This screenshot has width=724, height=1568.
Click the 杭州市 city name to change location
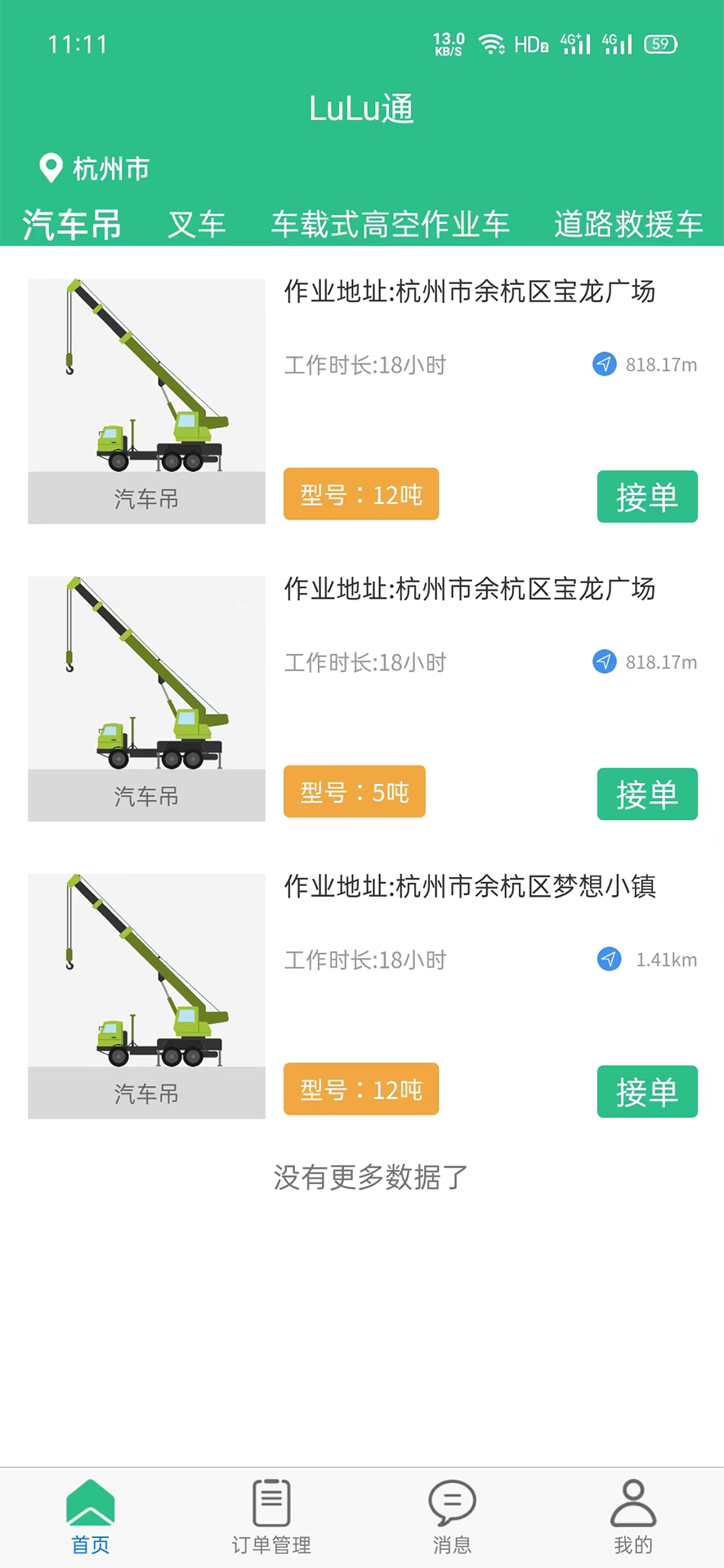111,169
